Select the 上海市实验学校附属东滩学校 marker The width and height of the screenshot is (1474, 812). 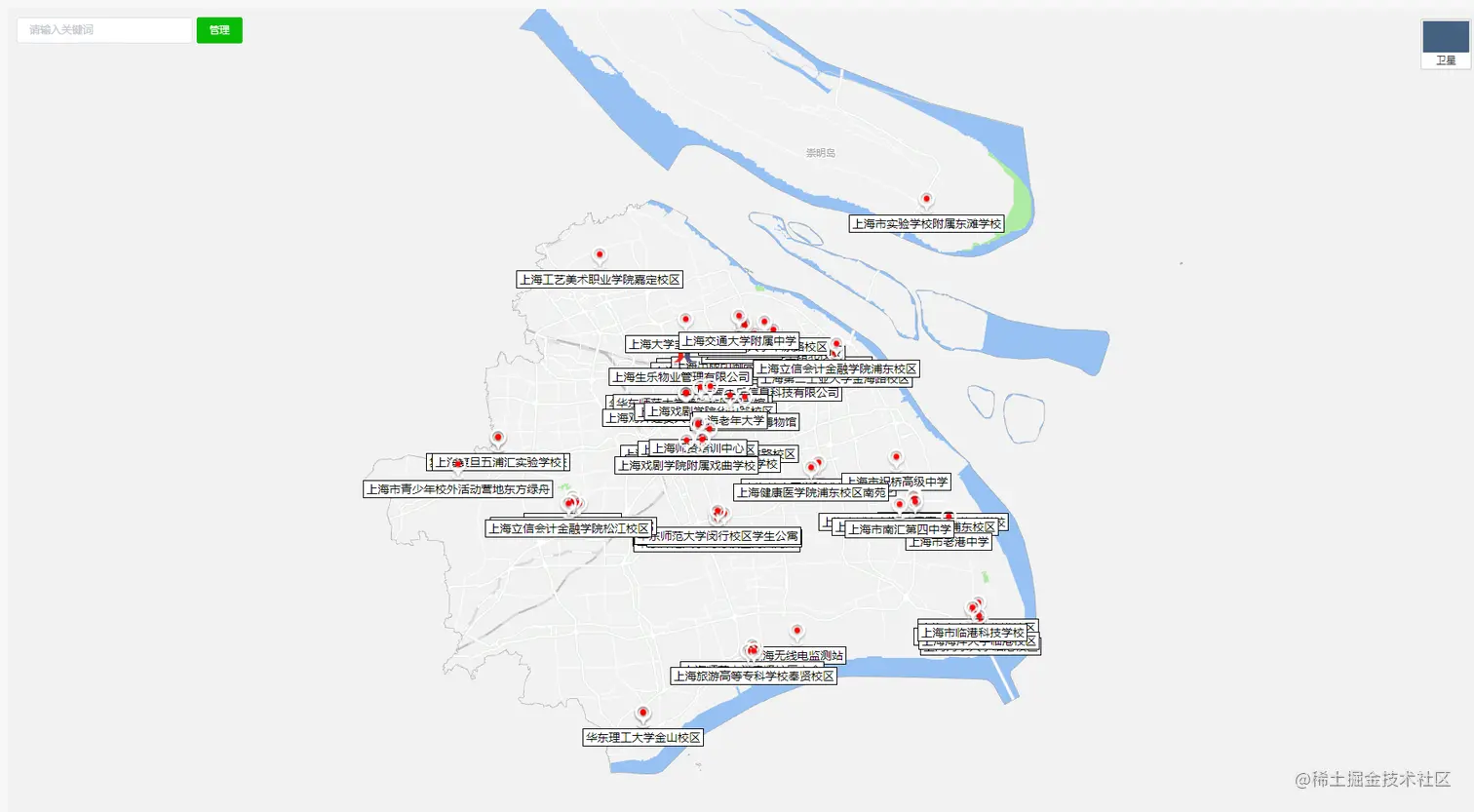[926, 200]
